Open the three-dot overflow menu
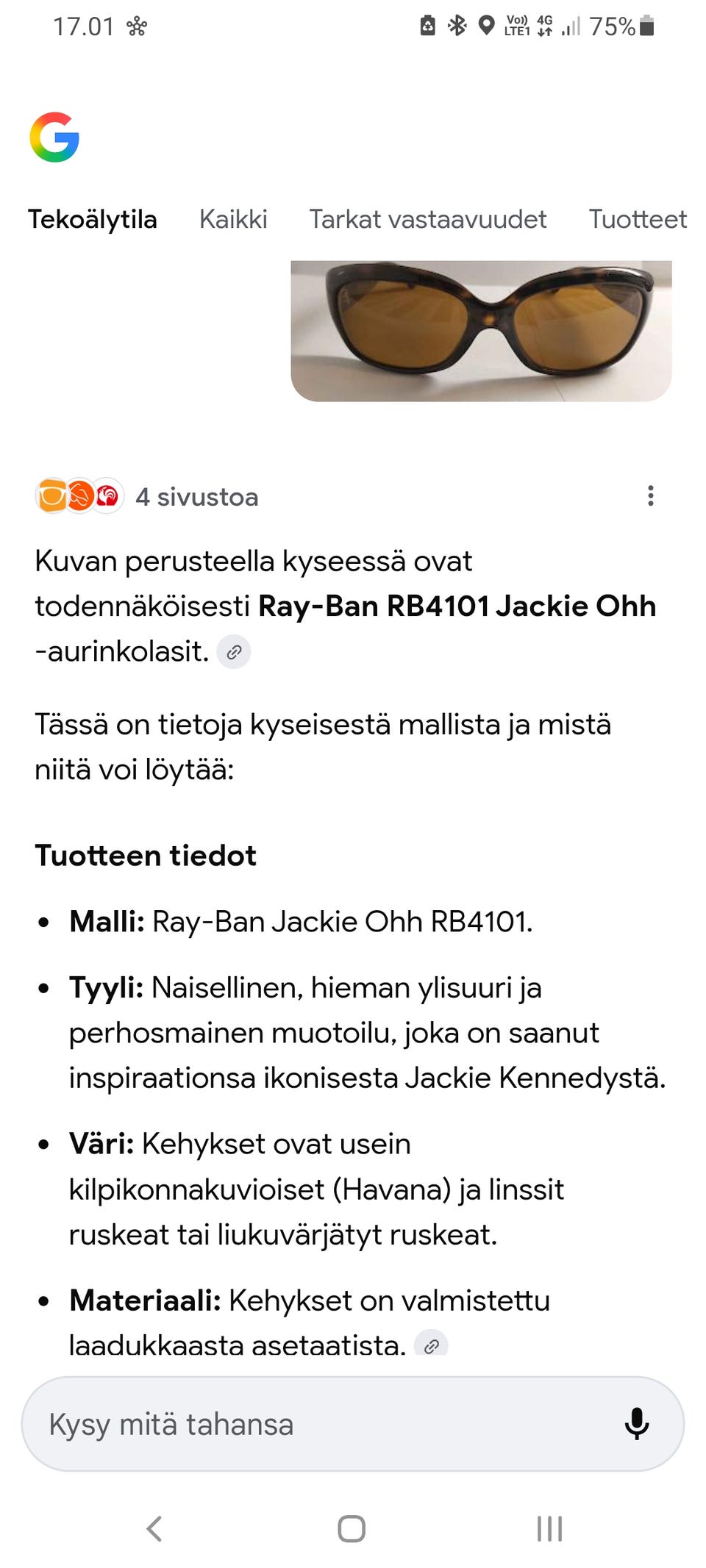The image size is (706, 1568). tap(650, 496)
